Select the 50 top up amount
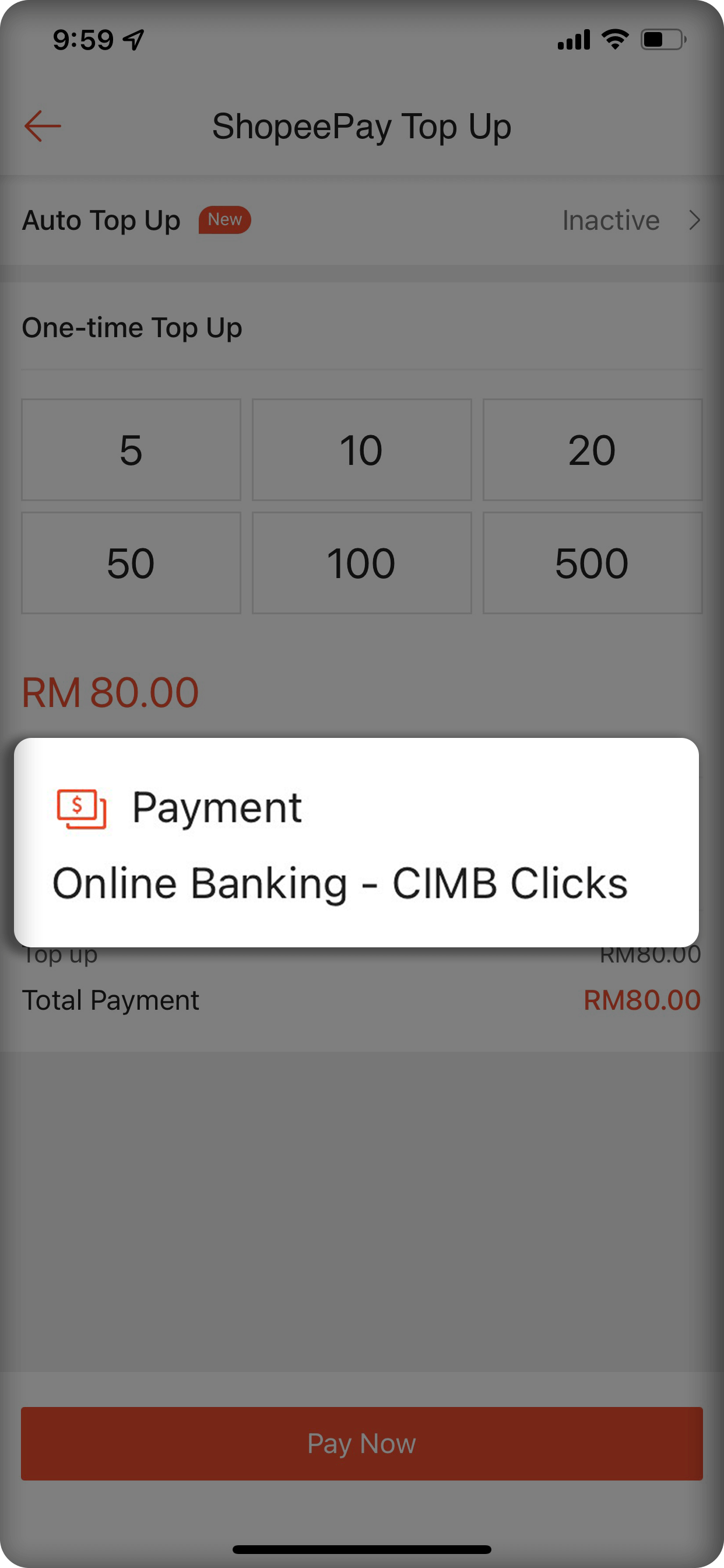Viewport: 724px width, 1568px height. tap(131, 562)
